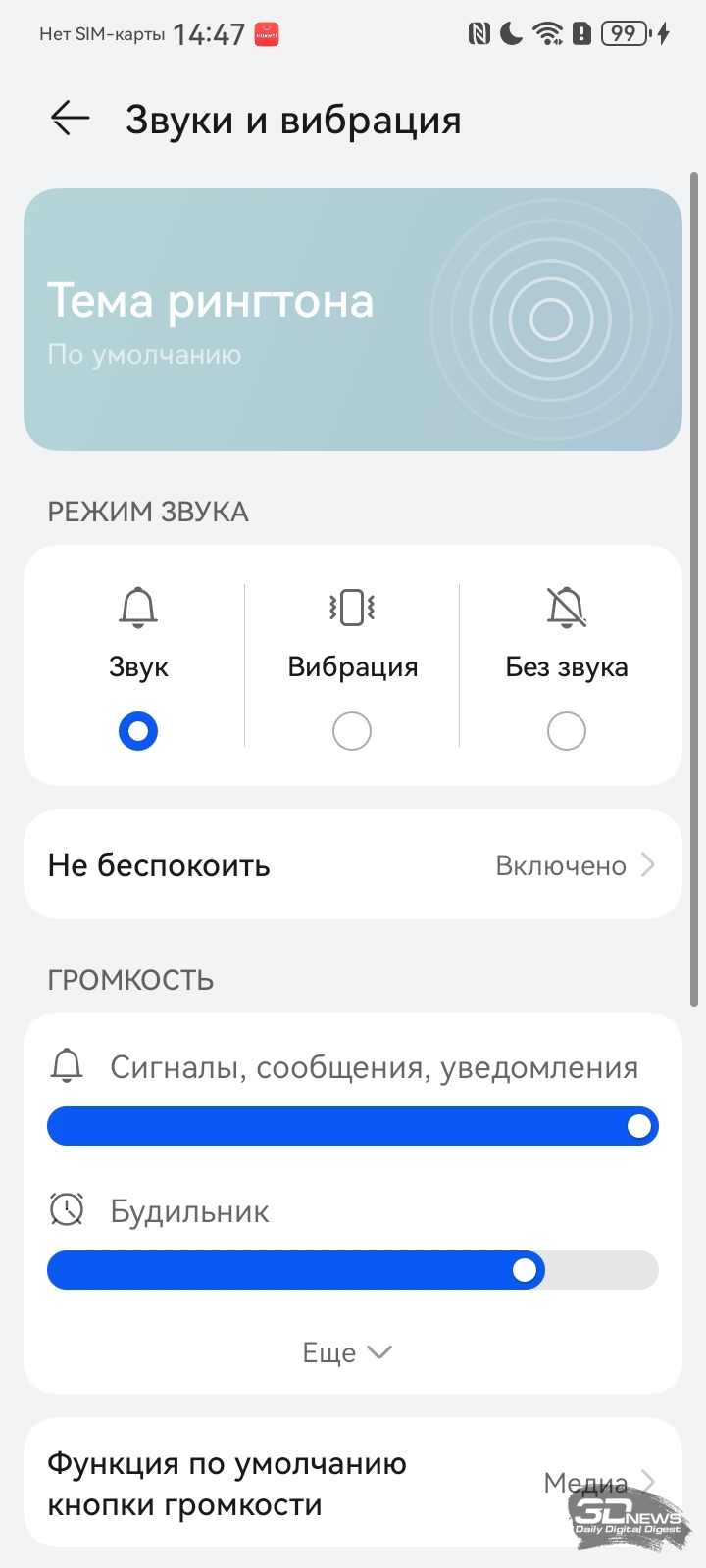Image resolution: width=706 pixels, height=1568 pixels.
Task: Tap the Сигналы, сообщения, уведомления volume slider
Action: (353, 1126)
